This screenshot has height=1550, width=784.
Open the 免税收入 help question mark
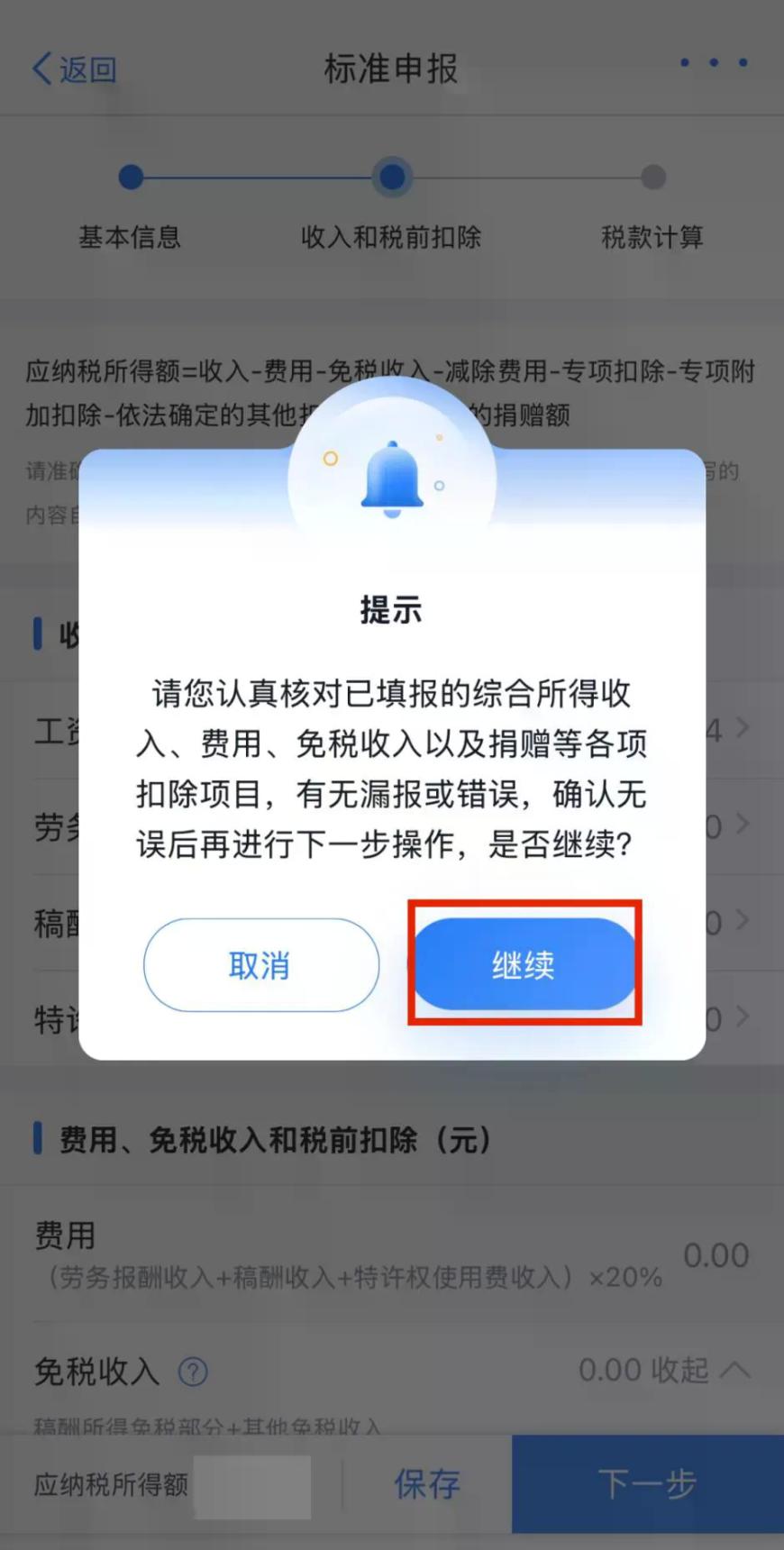(193, 1372)
